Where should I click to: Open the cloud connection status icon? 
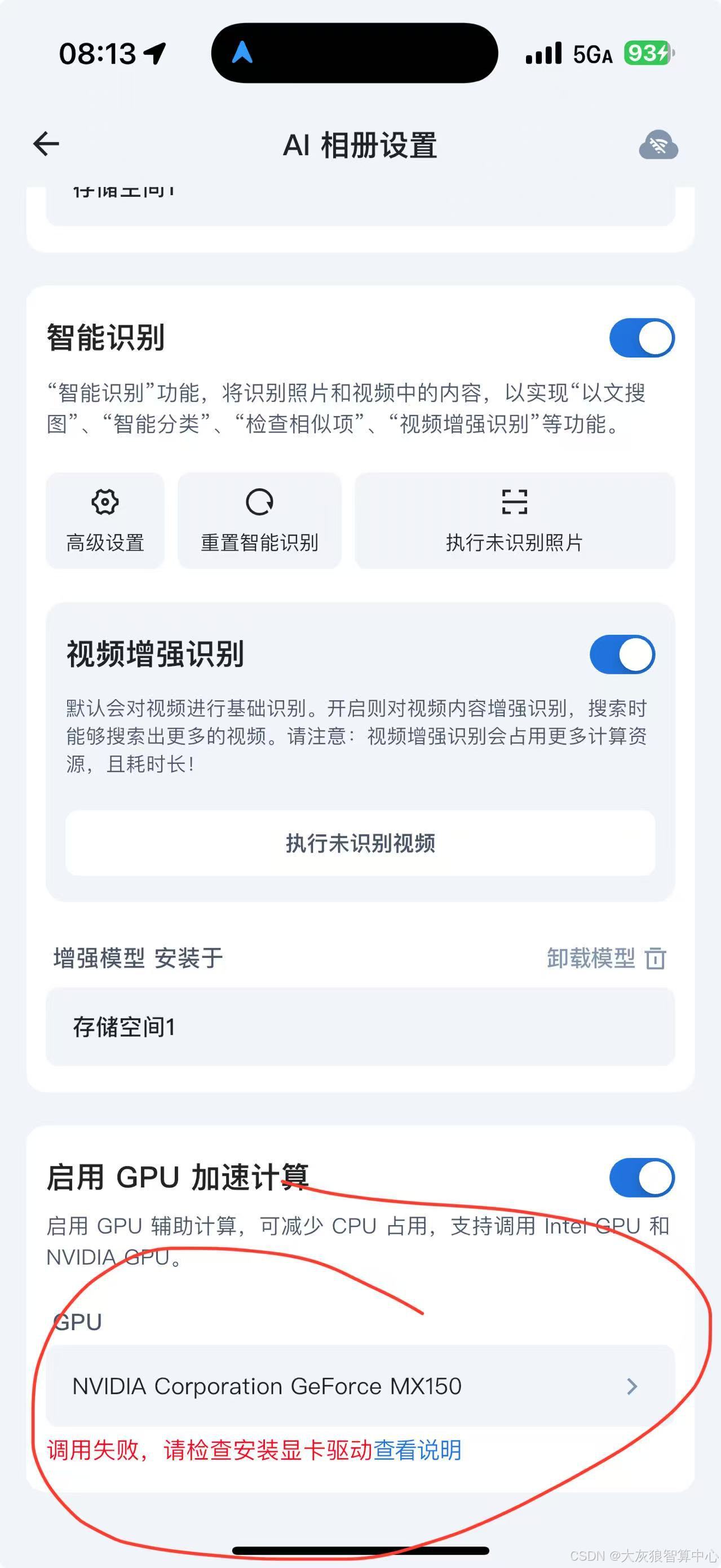658,145
